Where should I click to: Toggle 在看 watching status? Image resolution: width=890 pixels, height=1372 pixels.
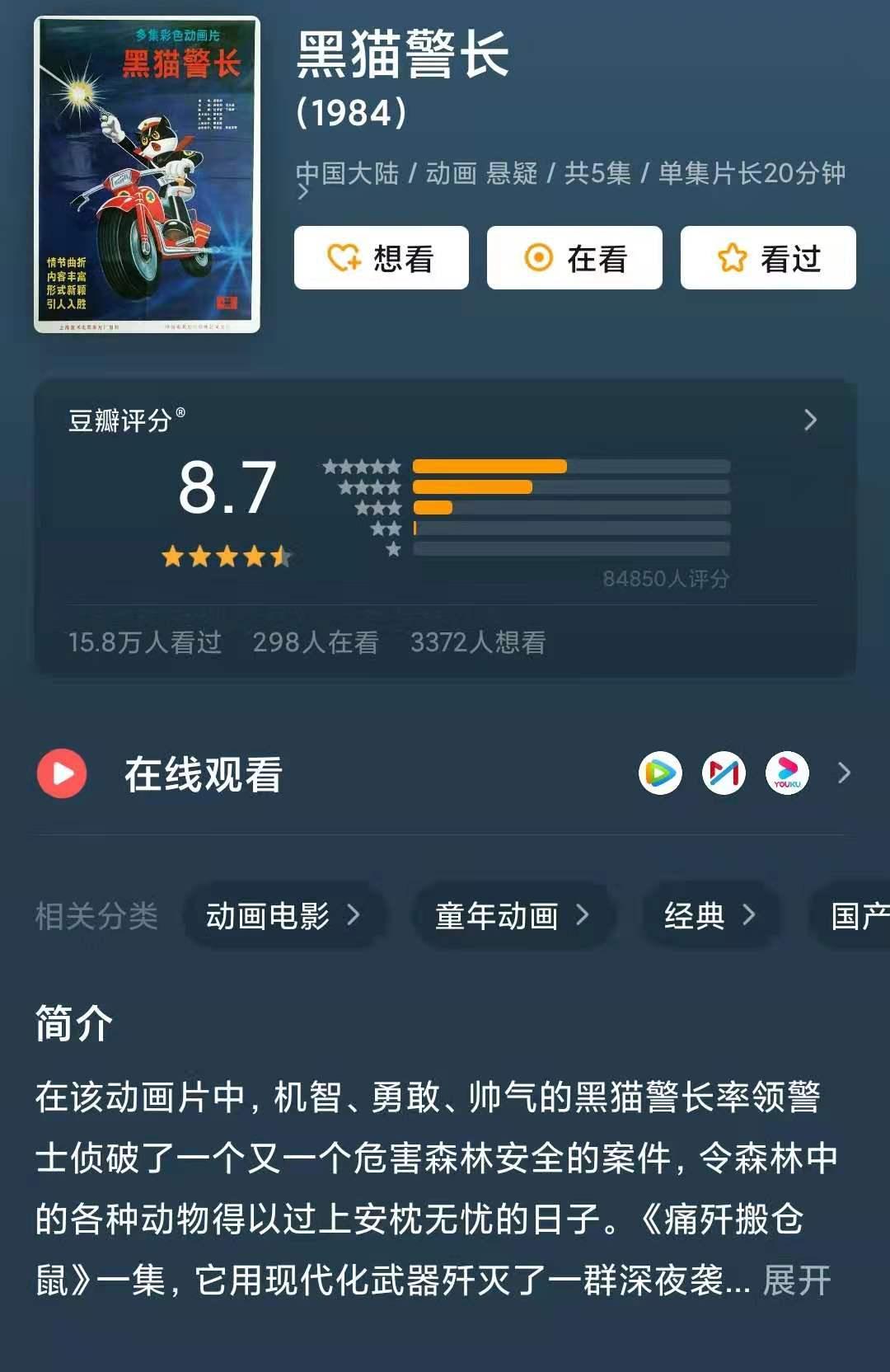click(574, 257)
